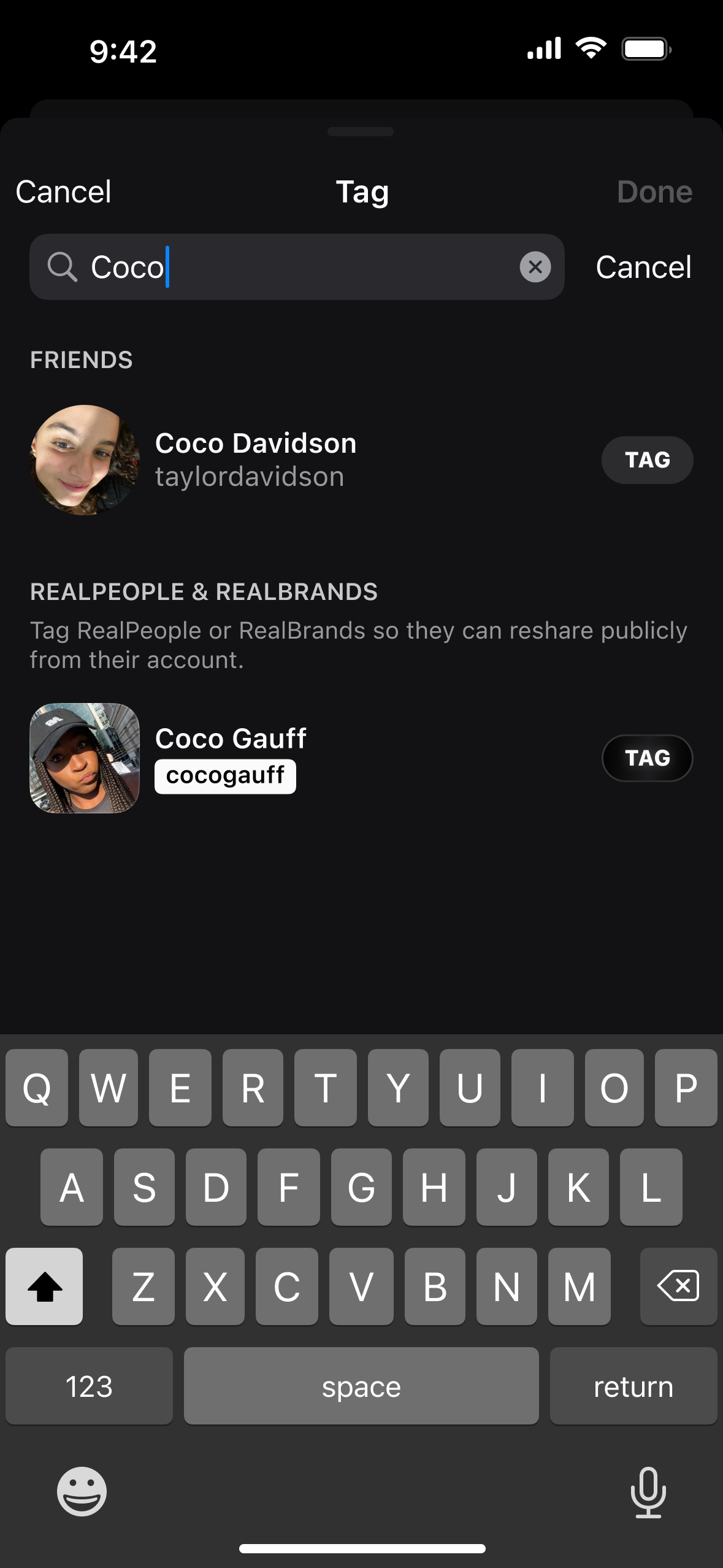Check the Wi-Fi status icon
723x1568 pixels.
[591, 49]
